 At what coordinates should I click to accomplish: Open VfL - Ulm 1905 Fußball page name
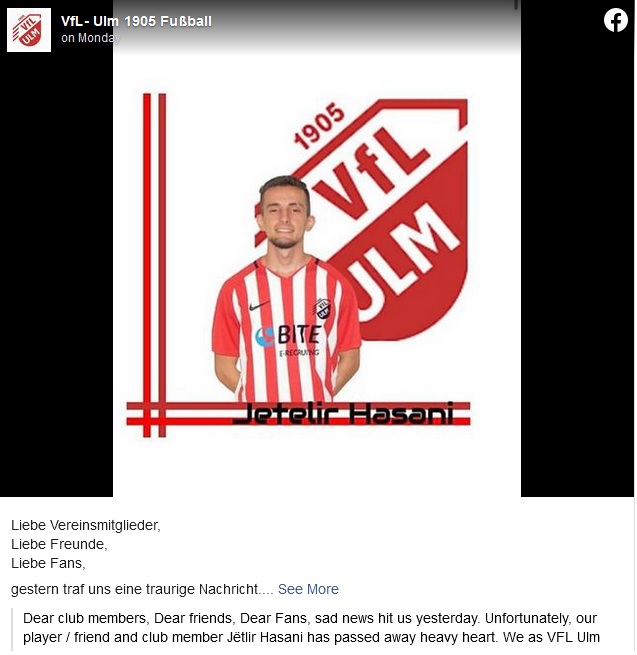[136, 21]
